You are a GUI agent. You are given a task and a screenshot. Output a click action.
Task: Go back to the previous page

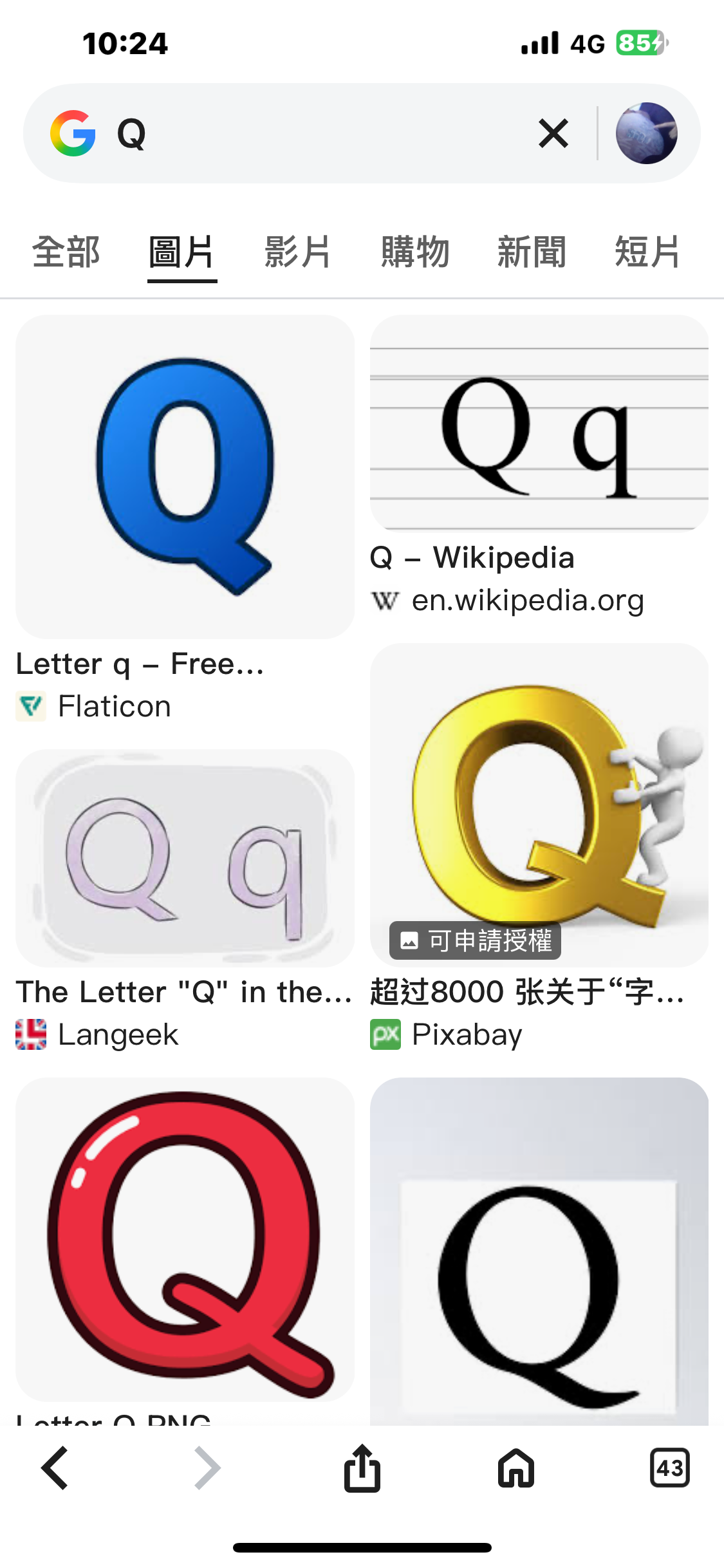click(55, 1468)
